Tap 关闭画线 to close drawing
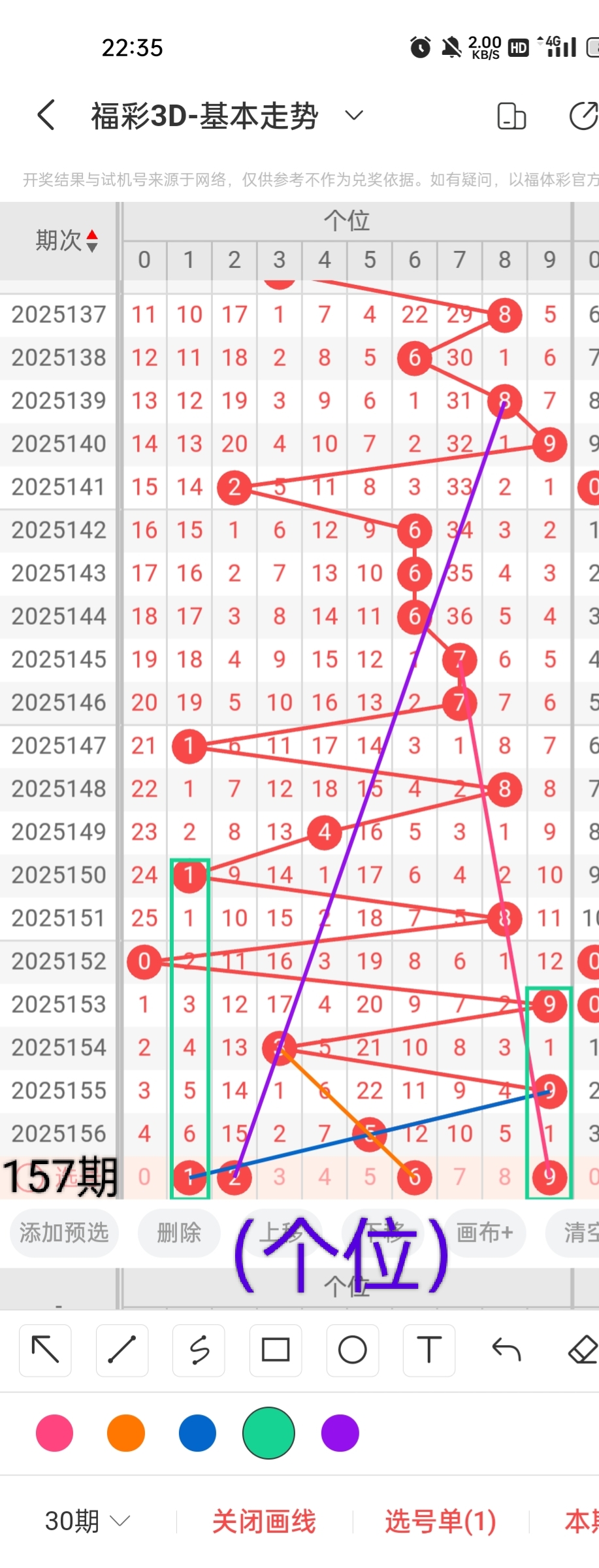This screenshot has width=599, height=1568. tap(264, 1521)
